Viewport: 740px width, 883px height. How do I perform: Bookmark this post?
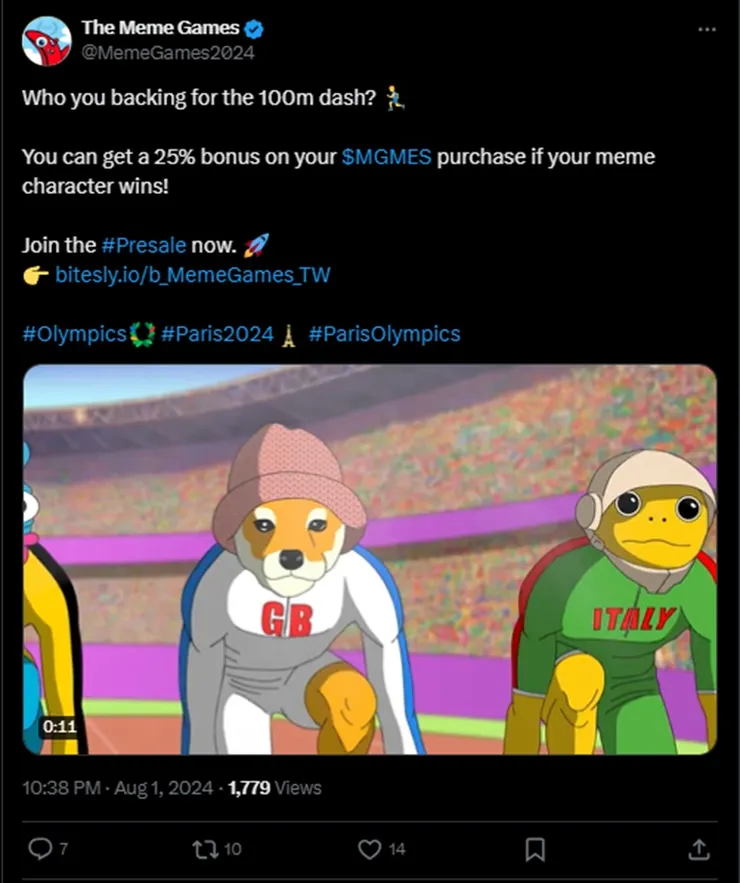pyautogui.click(x=535, y=849)
